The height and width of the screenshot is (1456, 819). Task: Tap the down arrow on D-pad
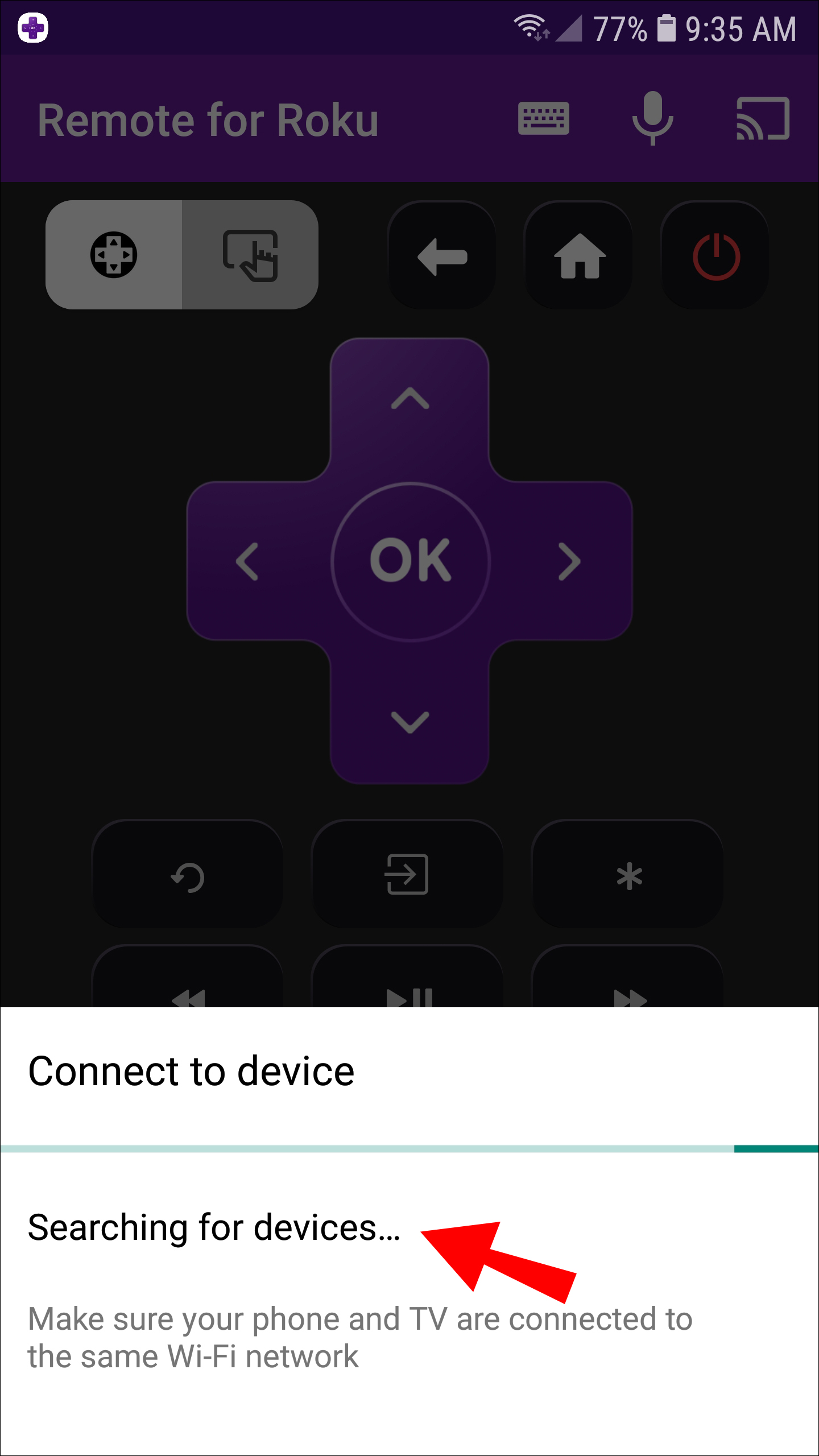(x=409, y=722)
